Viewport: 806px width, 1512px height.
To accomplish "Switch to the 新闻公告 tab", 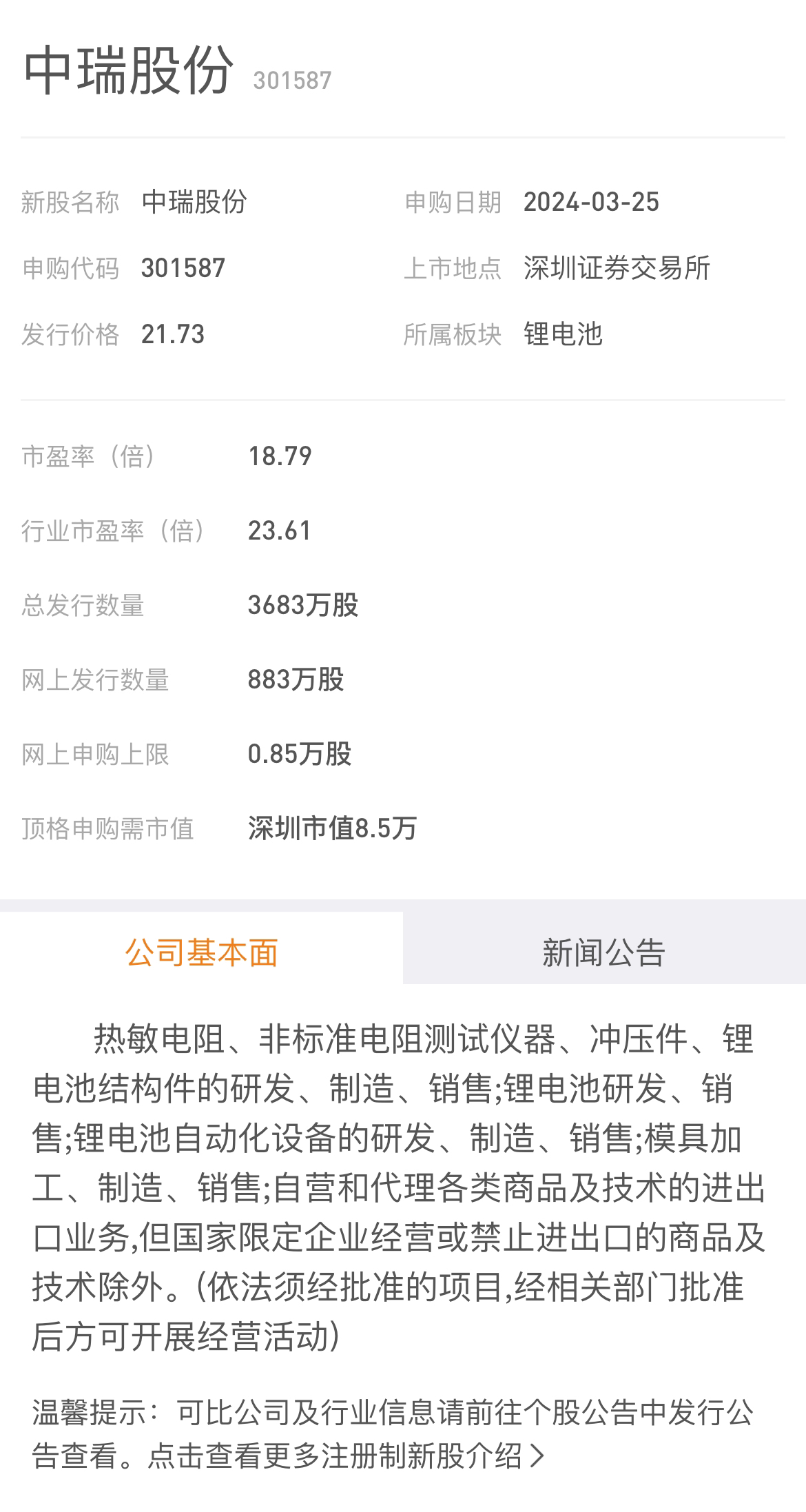I will pyautogui.click(x=604, y=951).
